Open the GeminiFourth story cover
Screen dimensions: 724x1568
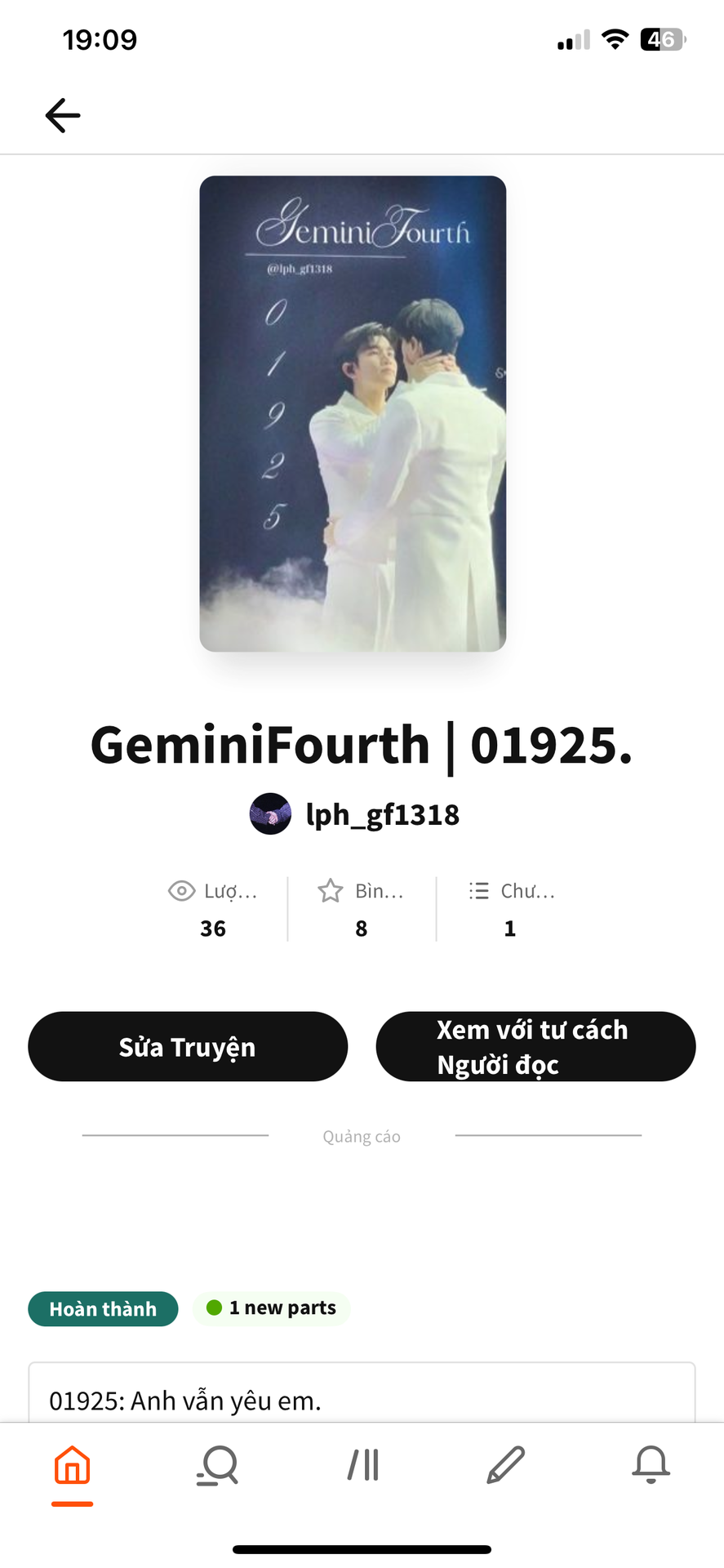(x=353, y=413)
